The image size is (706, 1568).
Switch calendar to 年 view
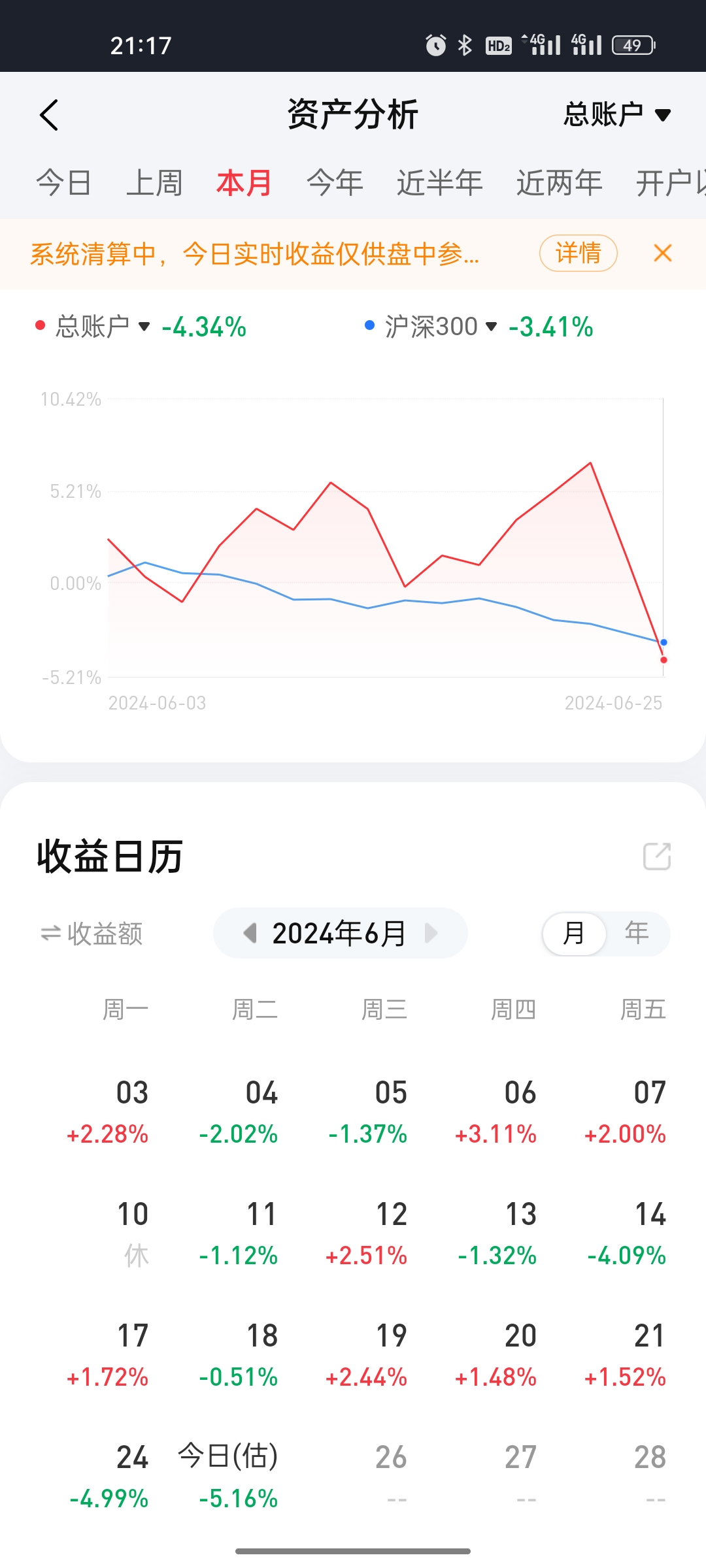point(637,933)
